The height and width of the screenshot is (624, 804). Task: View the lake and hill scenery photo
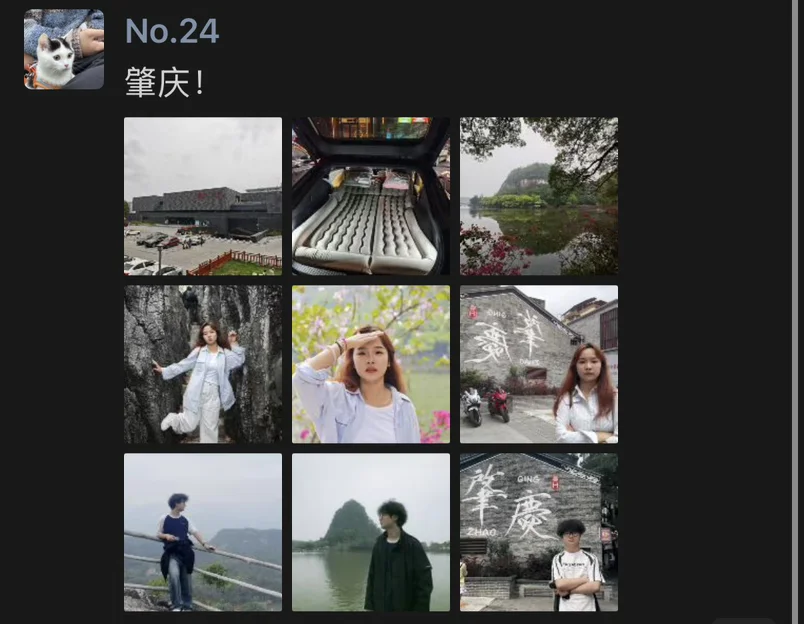click(539, 196)
